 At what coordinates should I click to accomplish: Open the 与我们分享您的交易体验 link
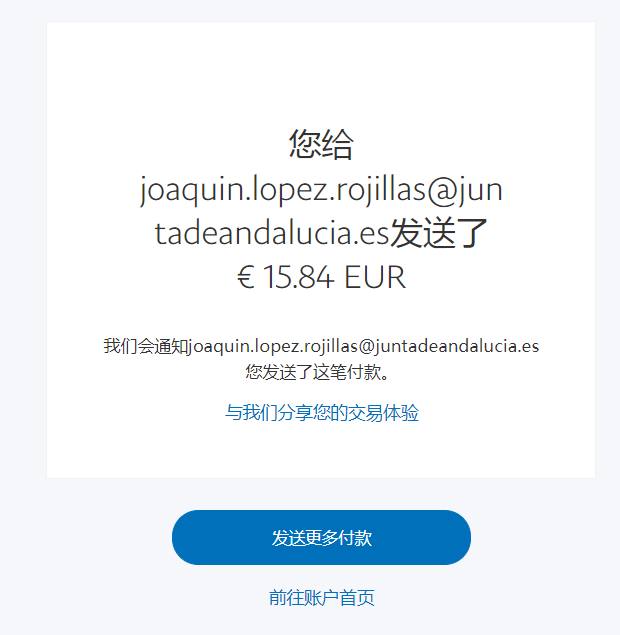[321, 413]
